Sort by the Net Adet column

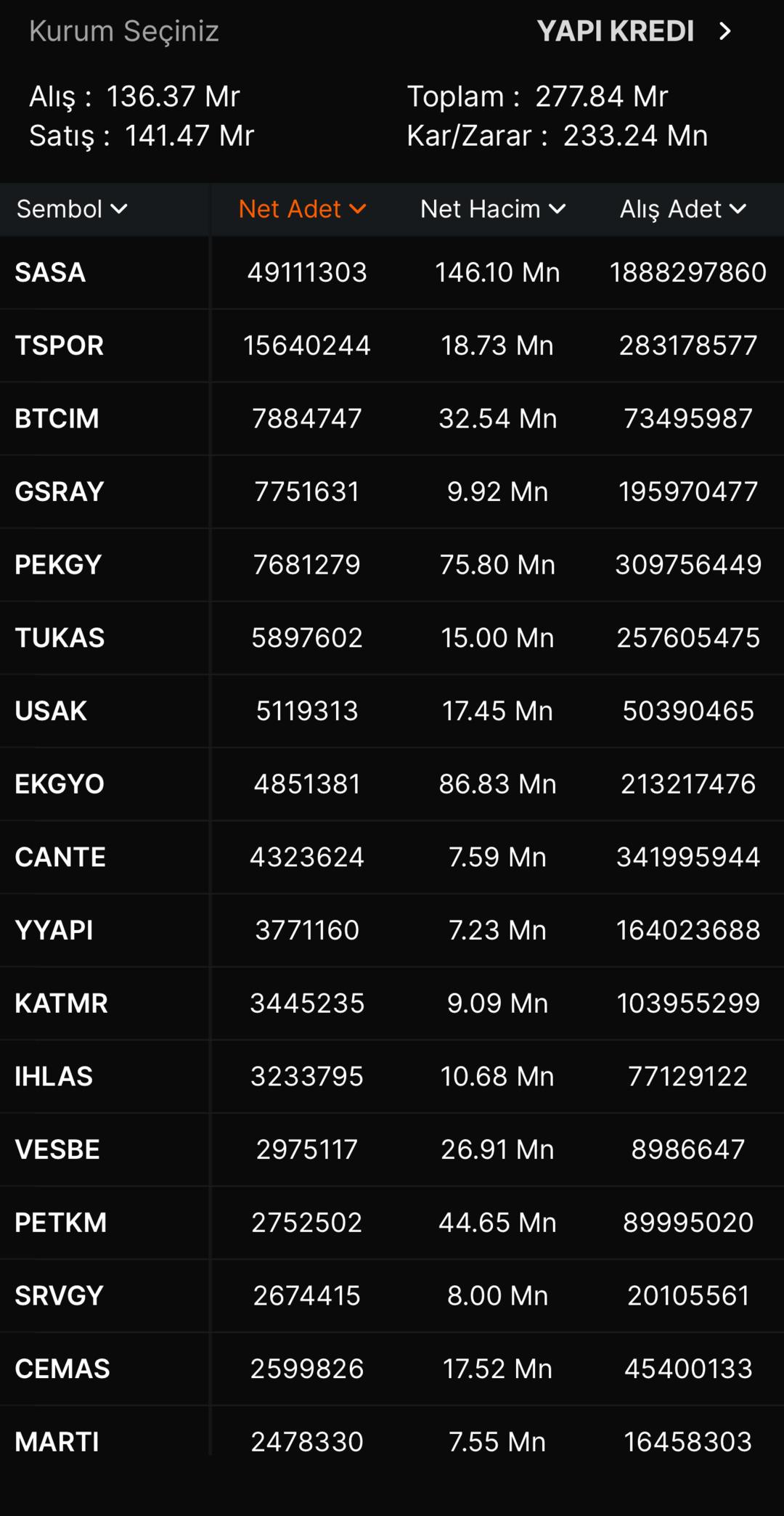[301, 209]
